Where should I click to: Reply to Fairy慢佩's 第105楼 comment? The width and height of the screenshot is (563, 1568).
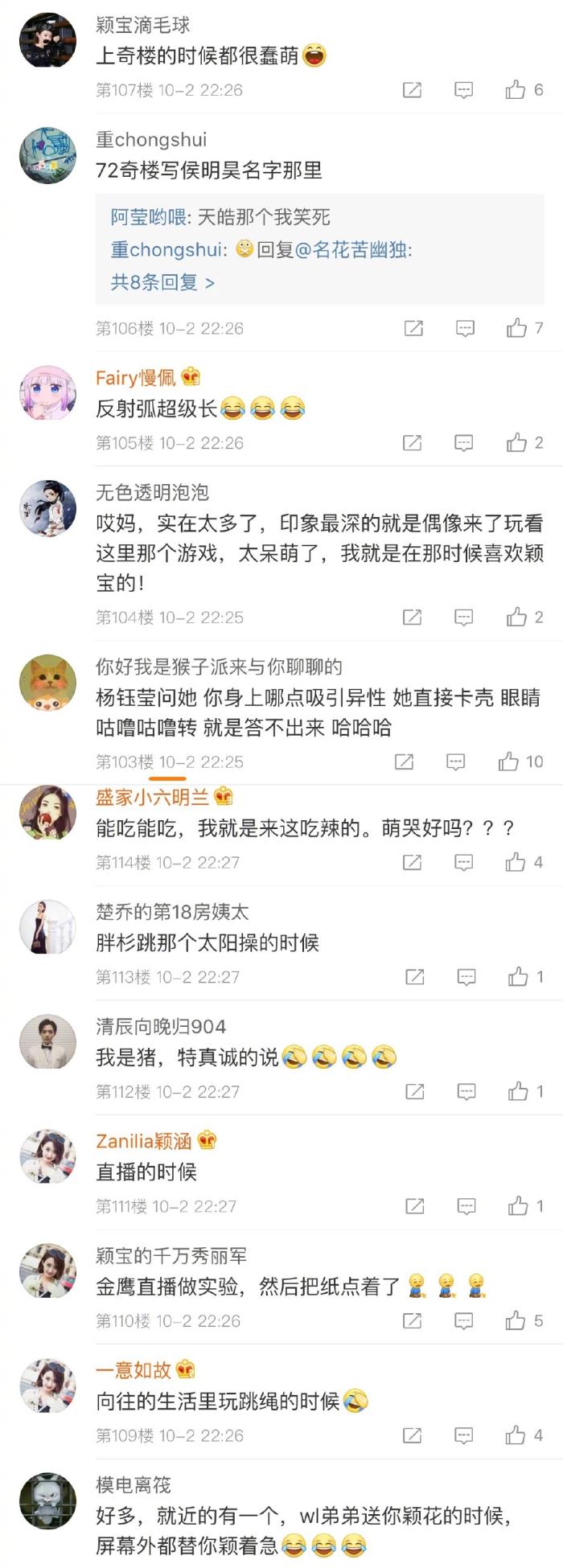(x=464, y=443)
